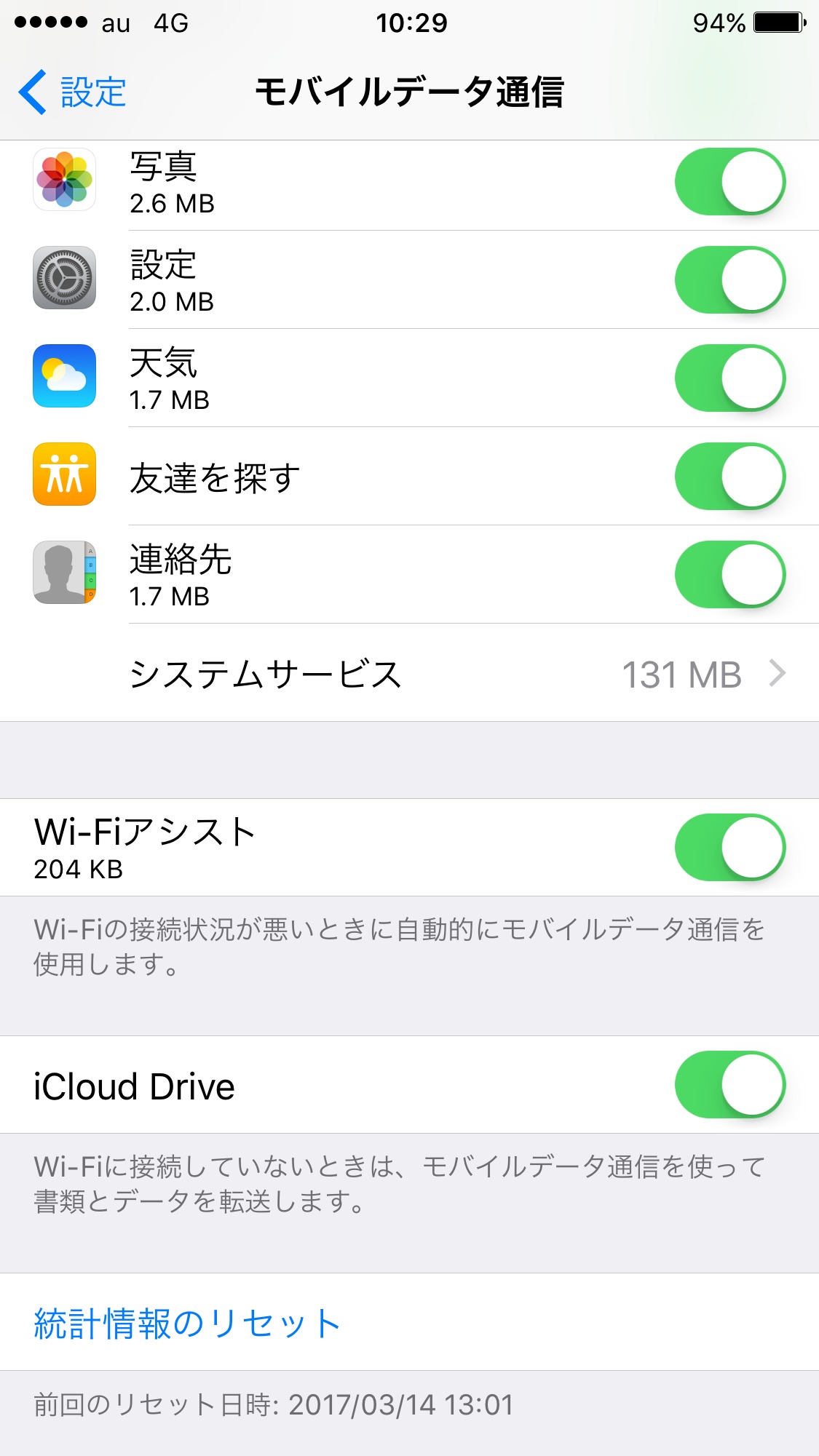Tap 統計情報のリセット
The image size is (819, 1456).
[188, 1323]
